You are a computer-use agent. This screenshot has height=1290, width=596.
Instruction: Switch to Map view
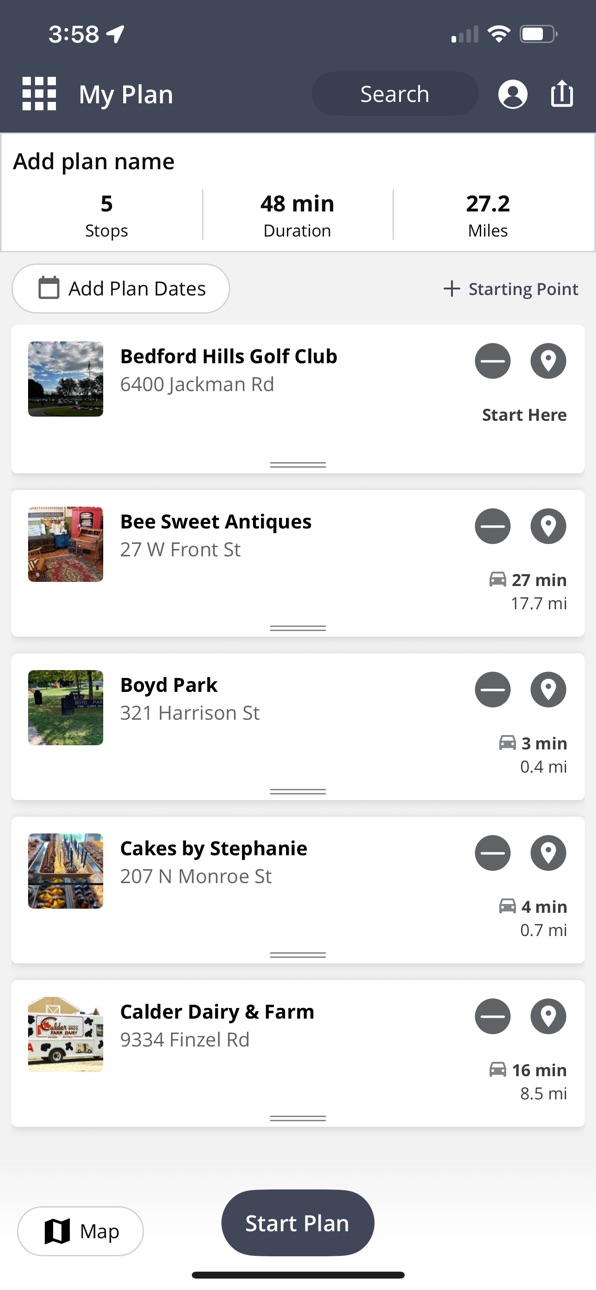(x=81, y=1231)
